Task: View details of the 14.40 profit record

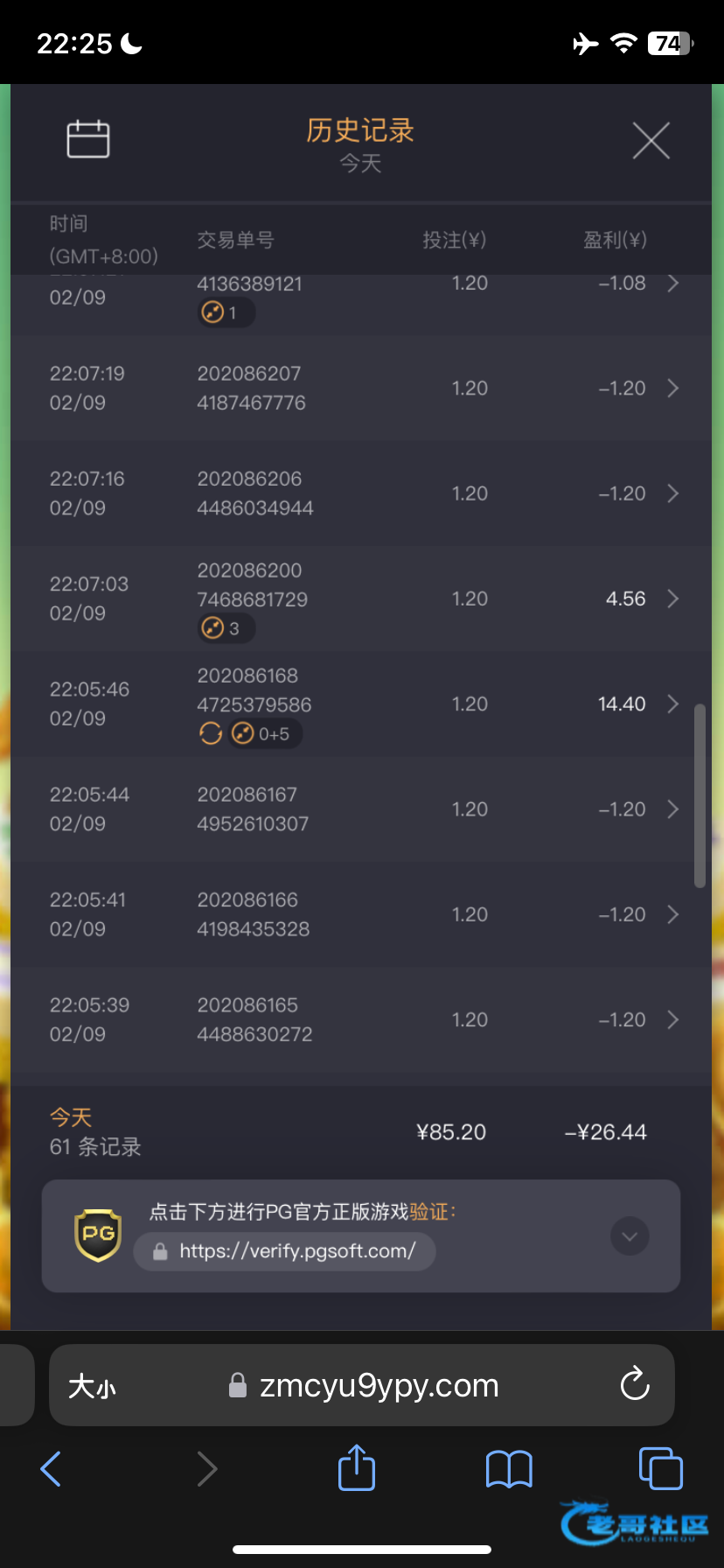Action: click(672, 704)
